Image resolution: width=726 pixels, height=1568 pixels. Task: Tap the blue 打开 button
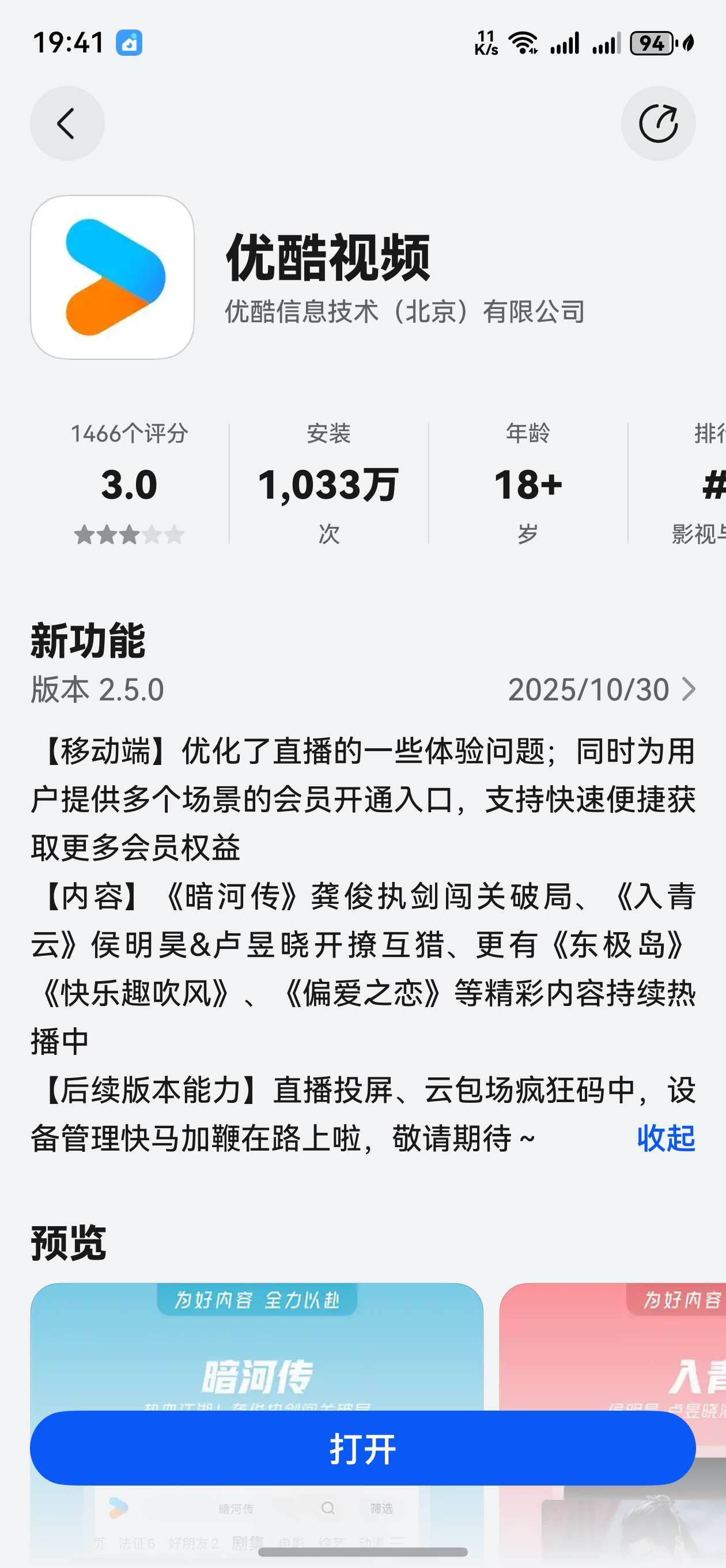point(362,1448)
